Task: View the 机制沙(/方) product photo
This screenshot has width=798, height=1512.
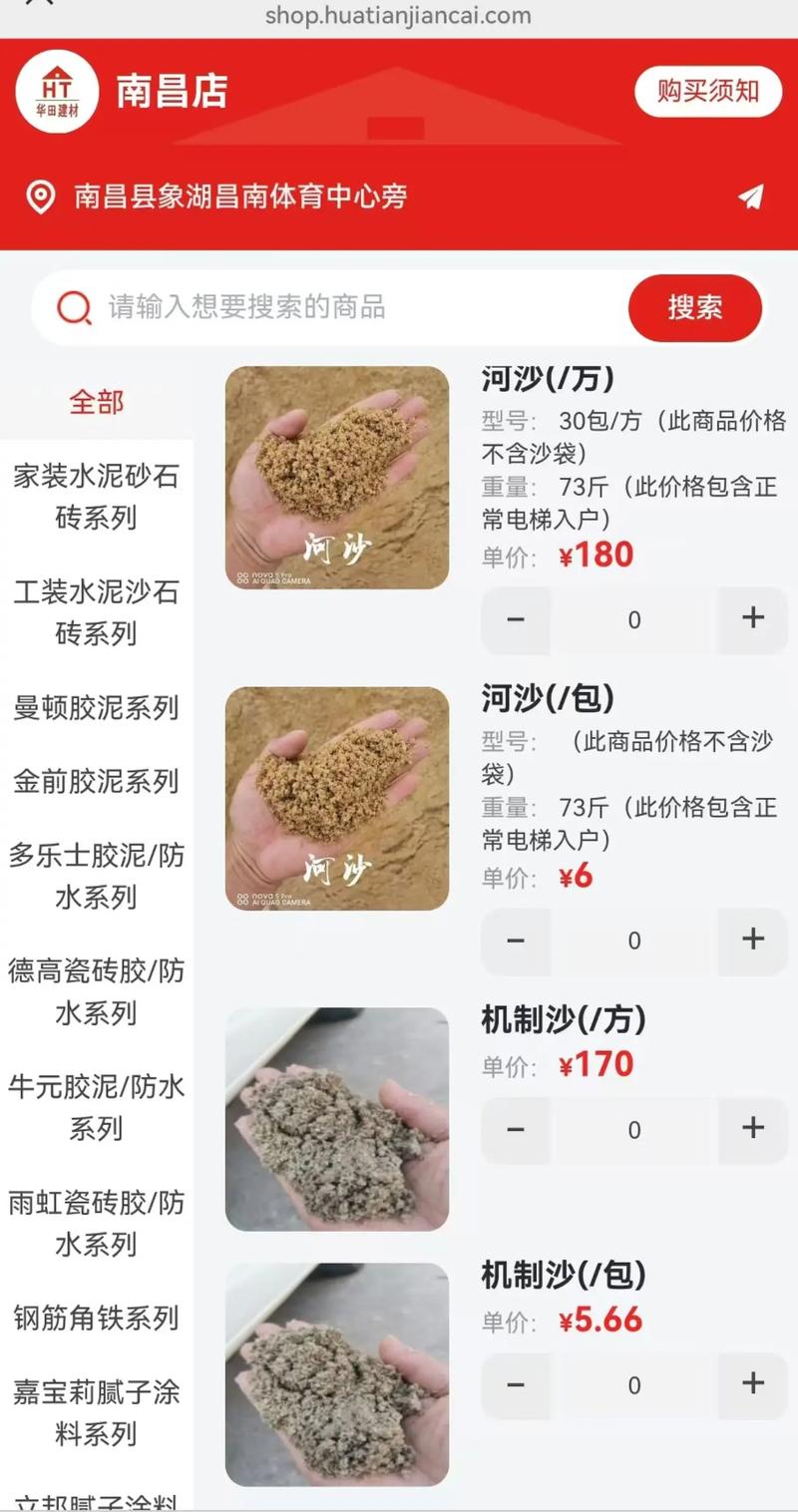Action: 336,1119
